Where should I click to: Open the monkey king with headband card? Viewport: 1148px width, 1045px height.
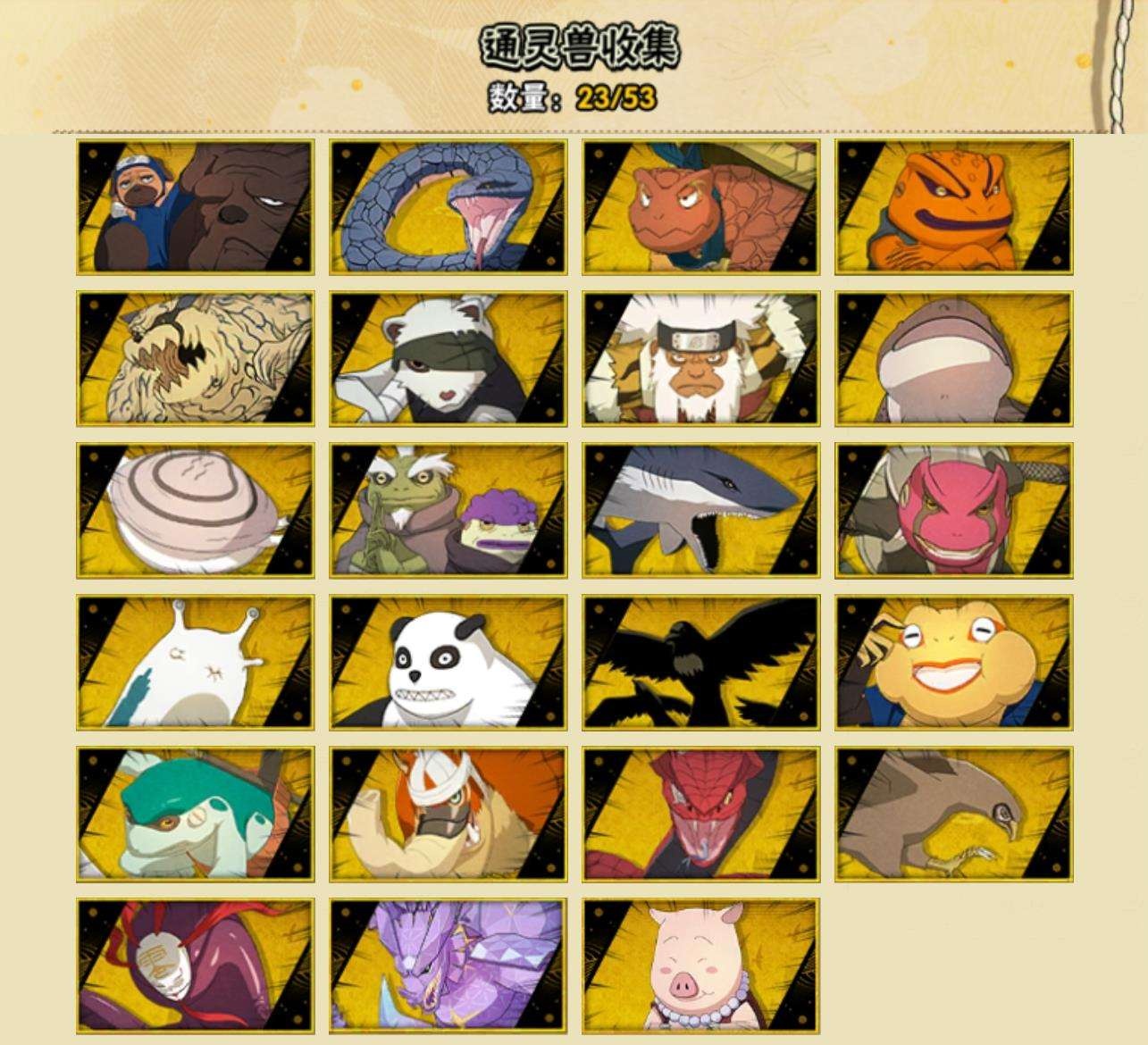click(701, 359)
